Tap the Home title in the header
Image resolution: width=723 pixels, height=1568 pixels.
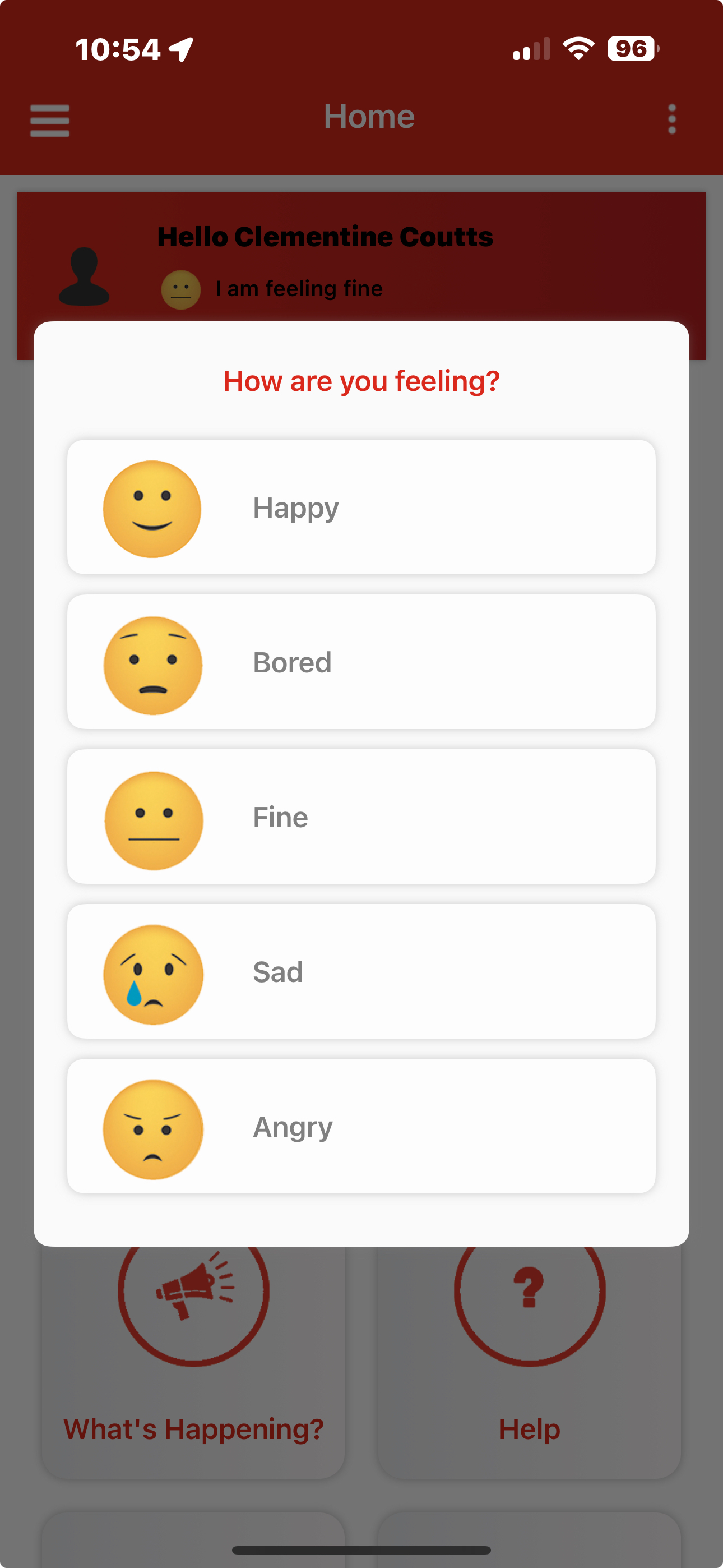coord(369,116)
